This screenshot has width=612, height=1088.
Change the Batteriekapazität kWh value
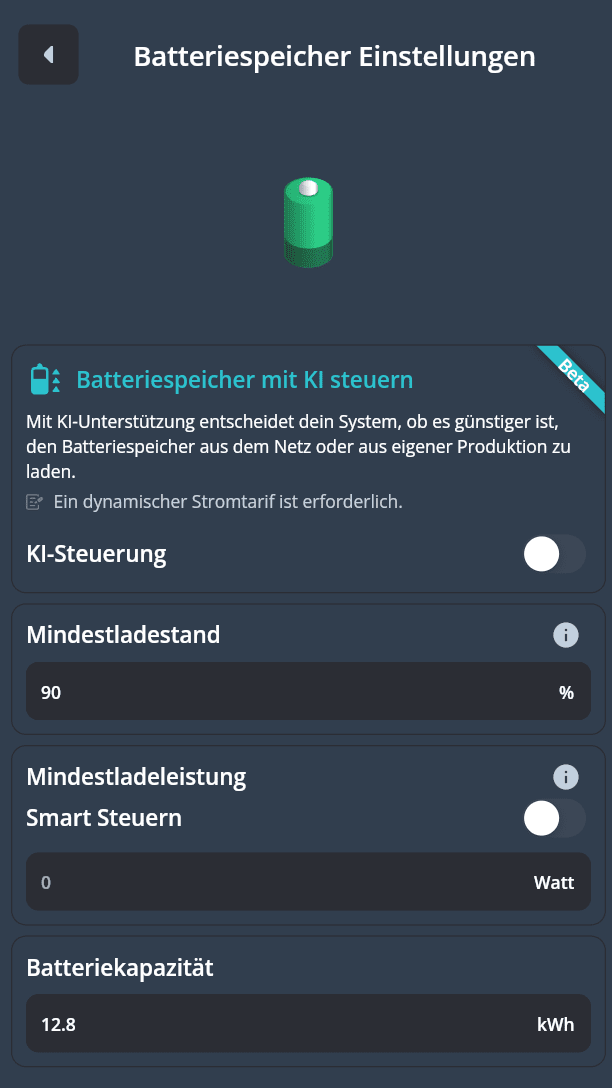tap(280, 1024)
